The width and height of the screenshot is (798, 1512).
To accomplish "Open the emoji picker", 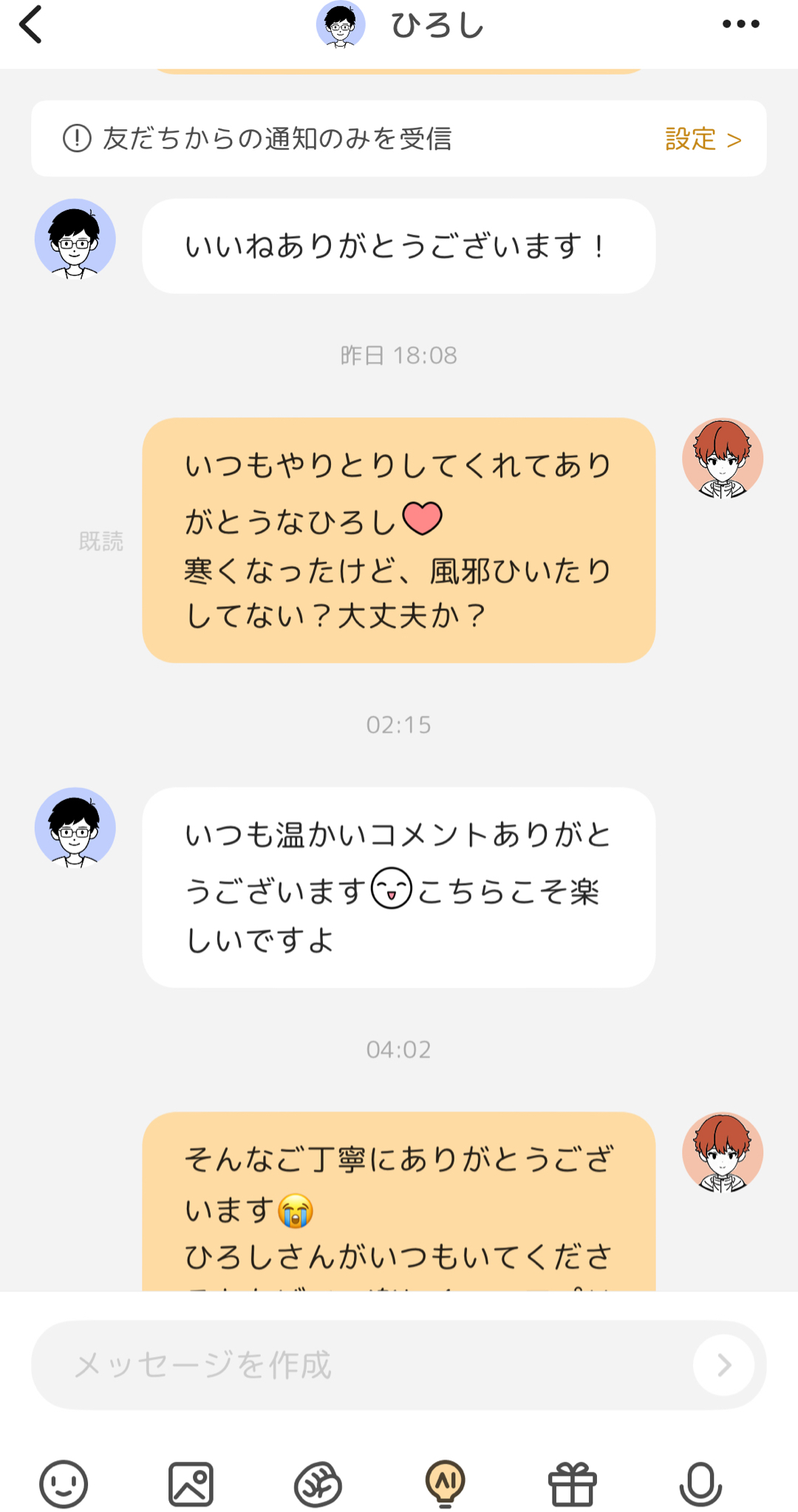I will [x=64, y=1484].
